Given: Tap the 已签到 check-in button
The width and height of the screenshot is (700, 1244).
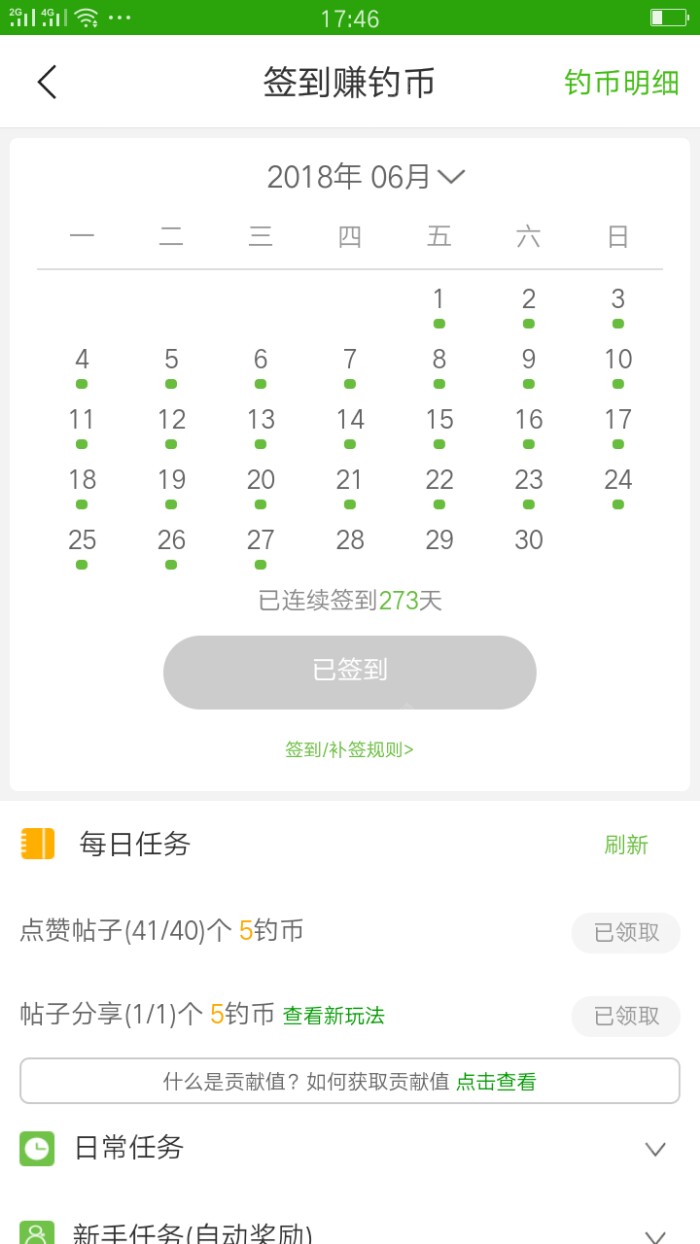Looking at the screenshot, I should coord(350,672).
